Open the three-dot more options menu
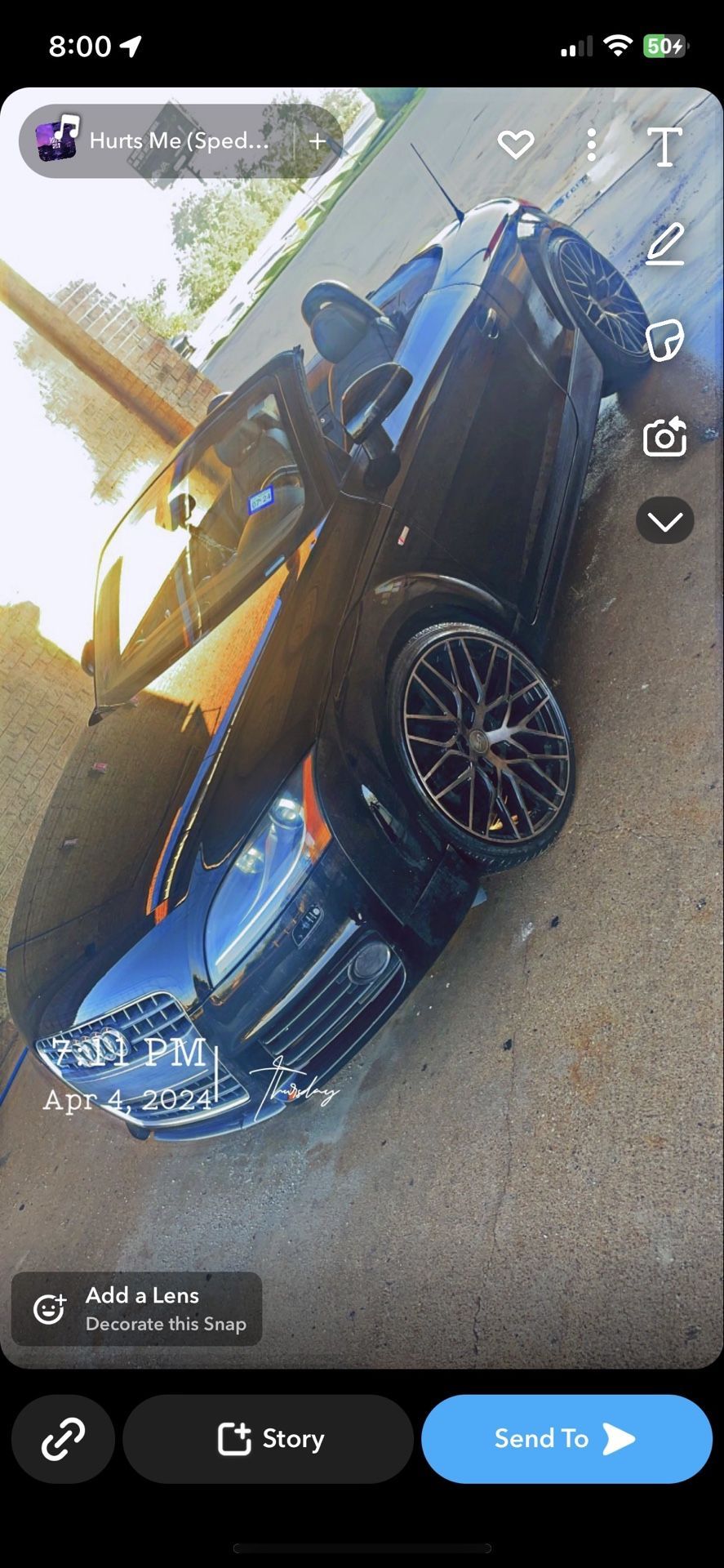 pyautogui.click(x=592, y=145)
